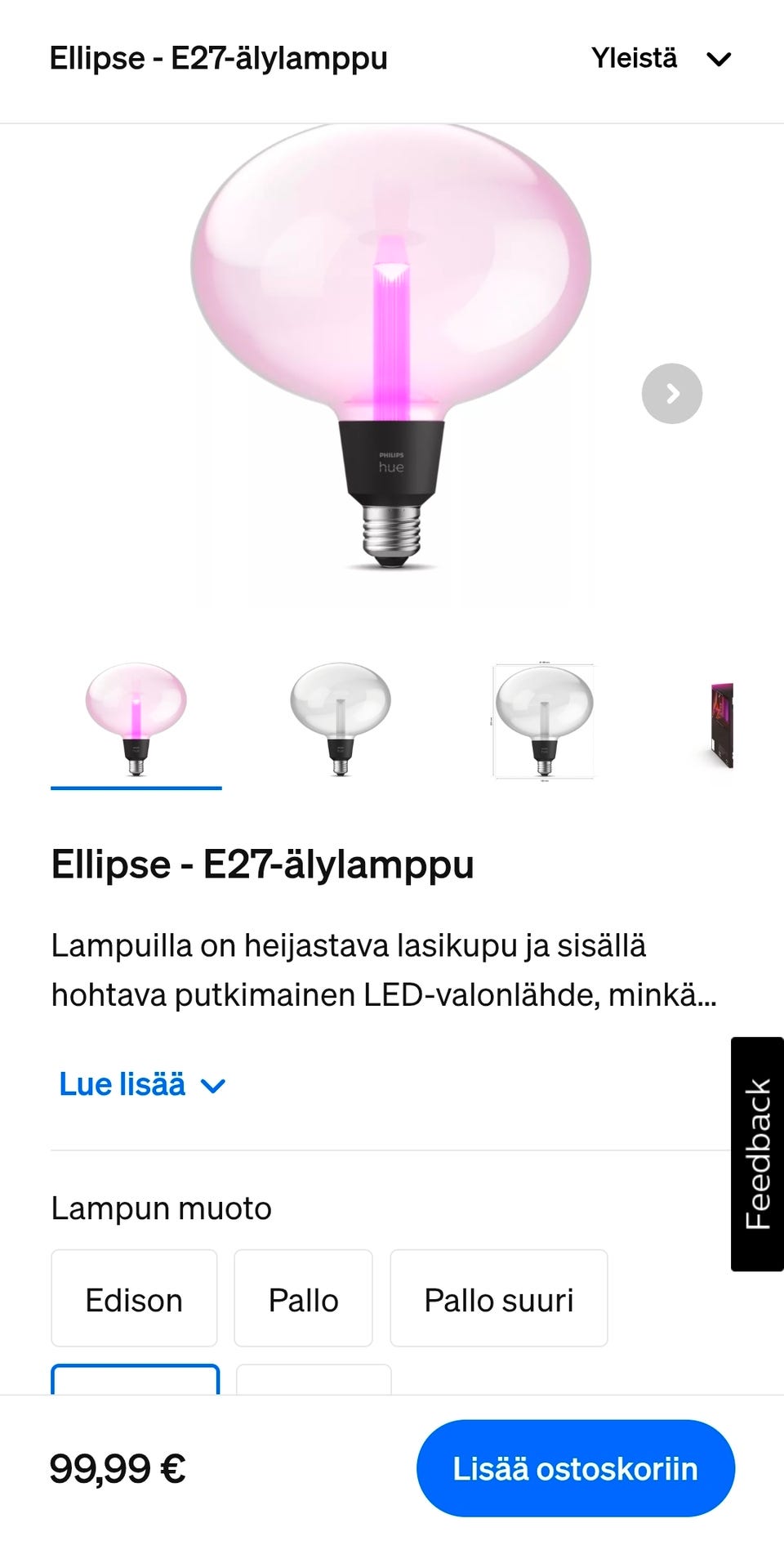The width and height of the screenshot is (784, 1541).
Task: View the unlit bulb thumbnail
Action: point(341,719)
